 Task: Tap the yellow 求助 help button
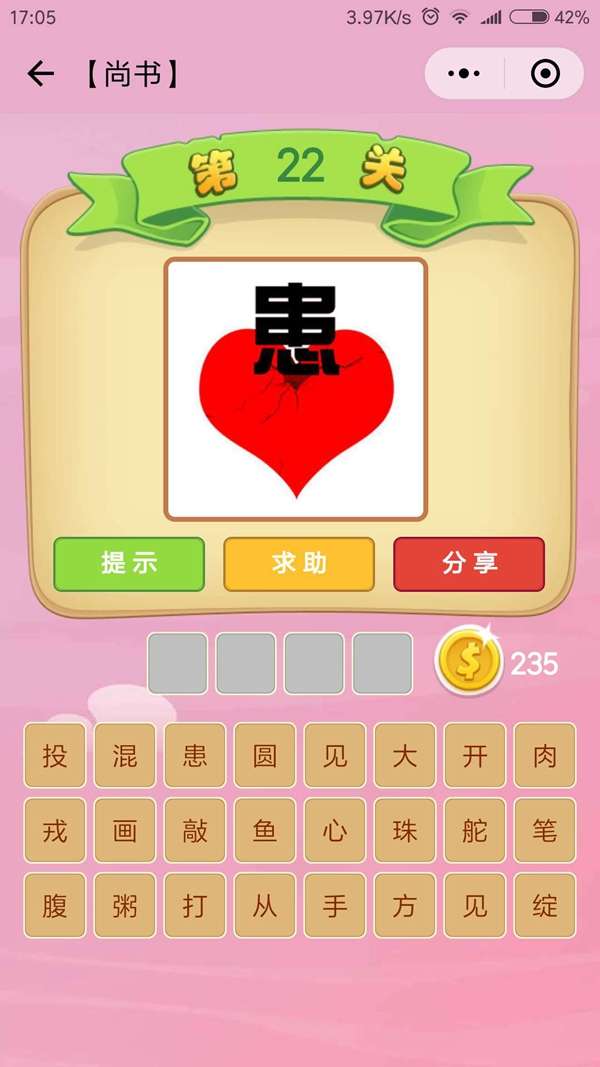coord(299,563)
